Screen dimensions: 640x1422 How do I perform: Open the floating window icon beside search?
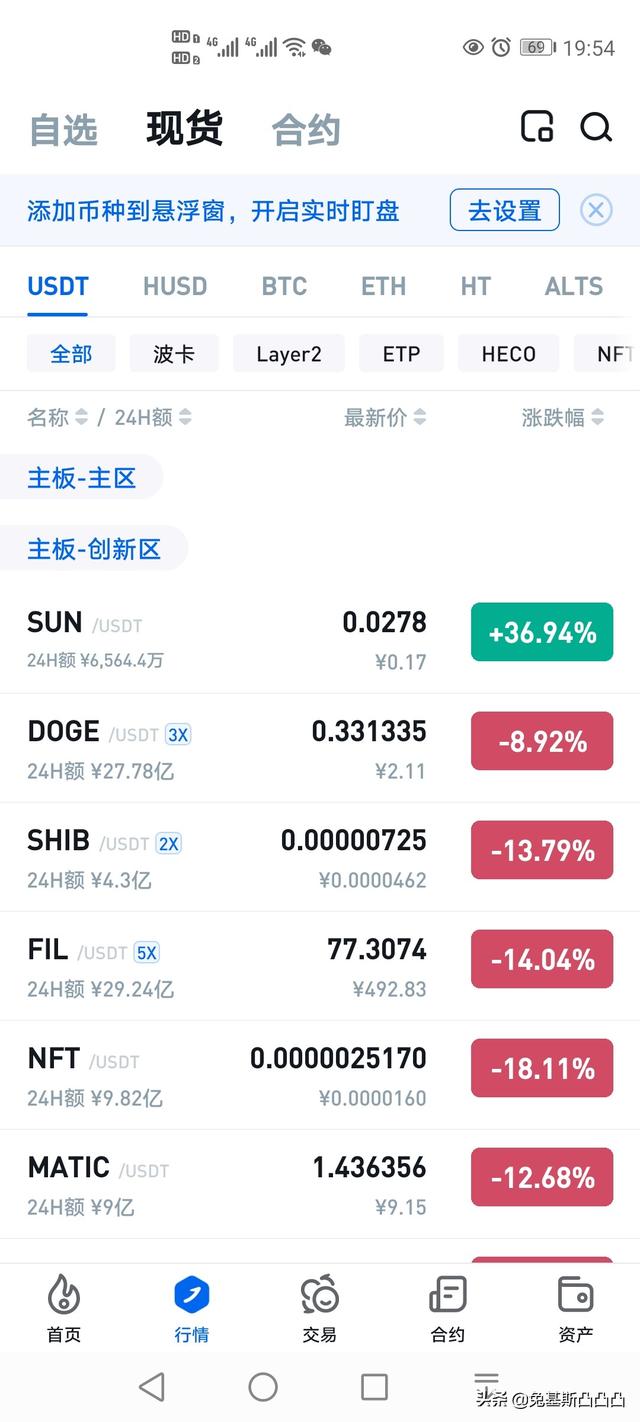click(537, 127)
